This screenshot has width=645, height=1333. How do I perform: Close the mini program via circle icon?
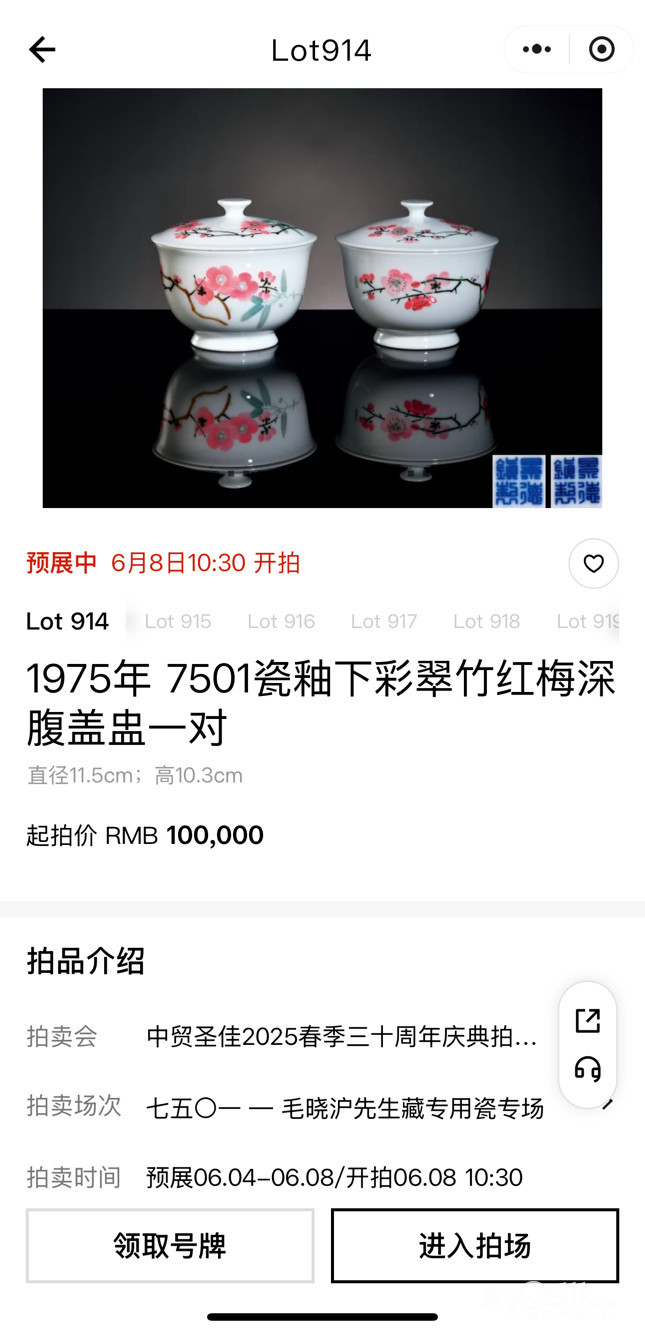click(602, 50)
